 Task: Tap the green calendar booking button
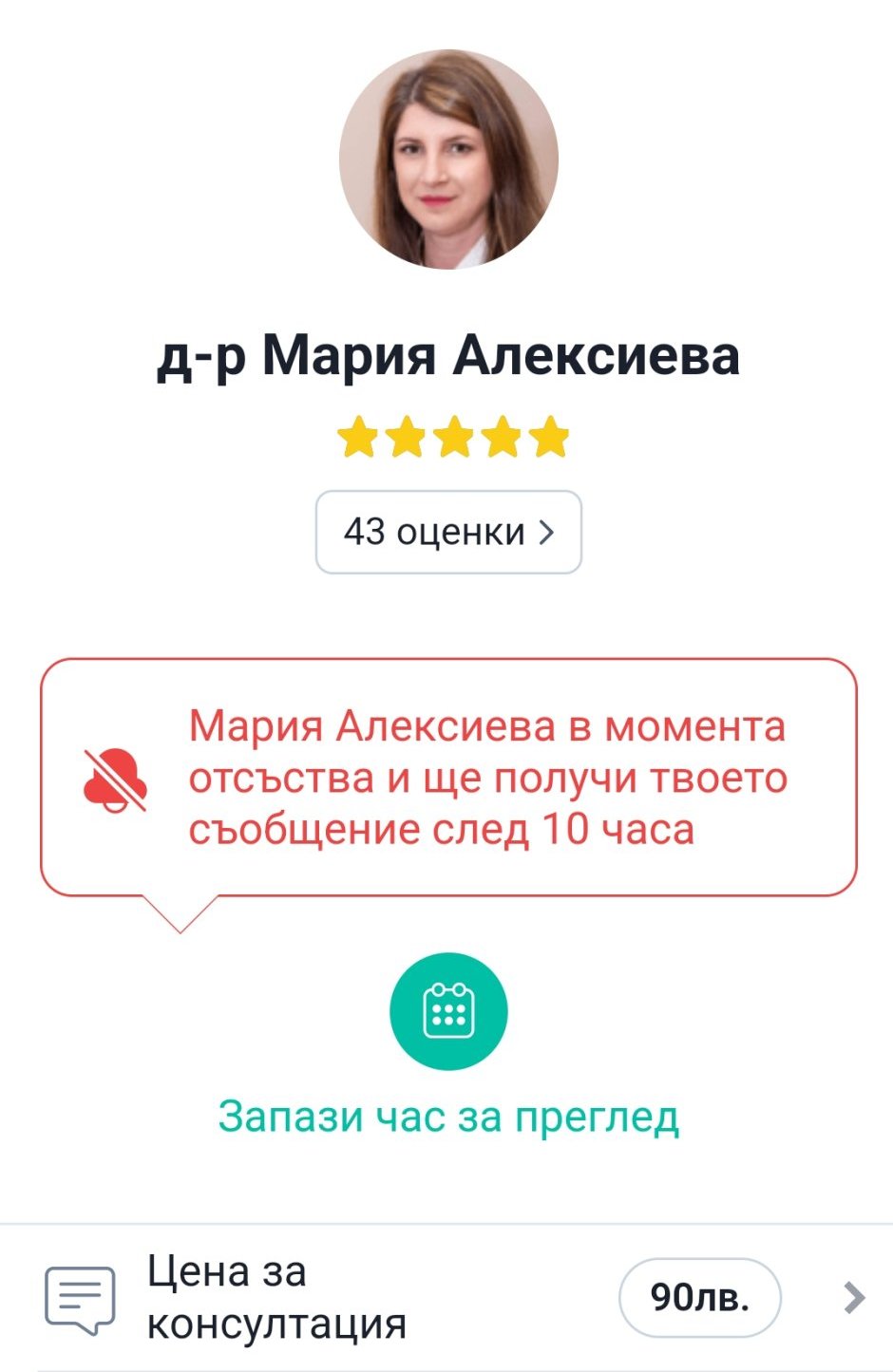coord(448,1011)
